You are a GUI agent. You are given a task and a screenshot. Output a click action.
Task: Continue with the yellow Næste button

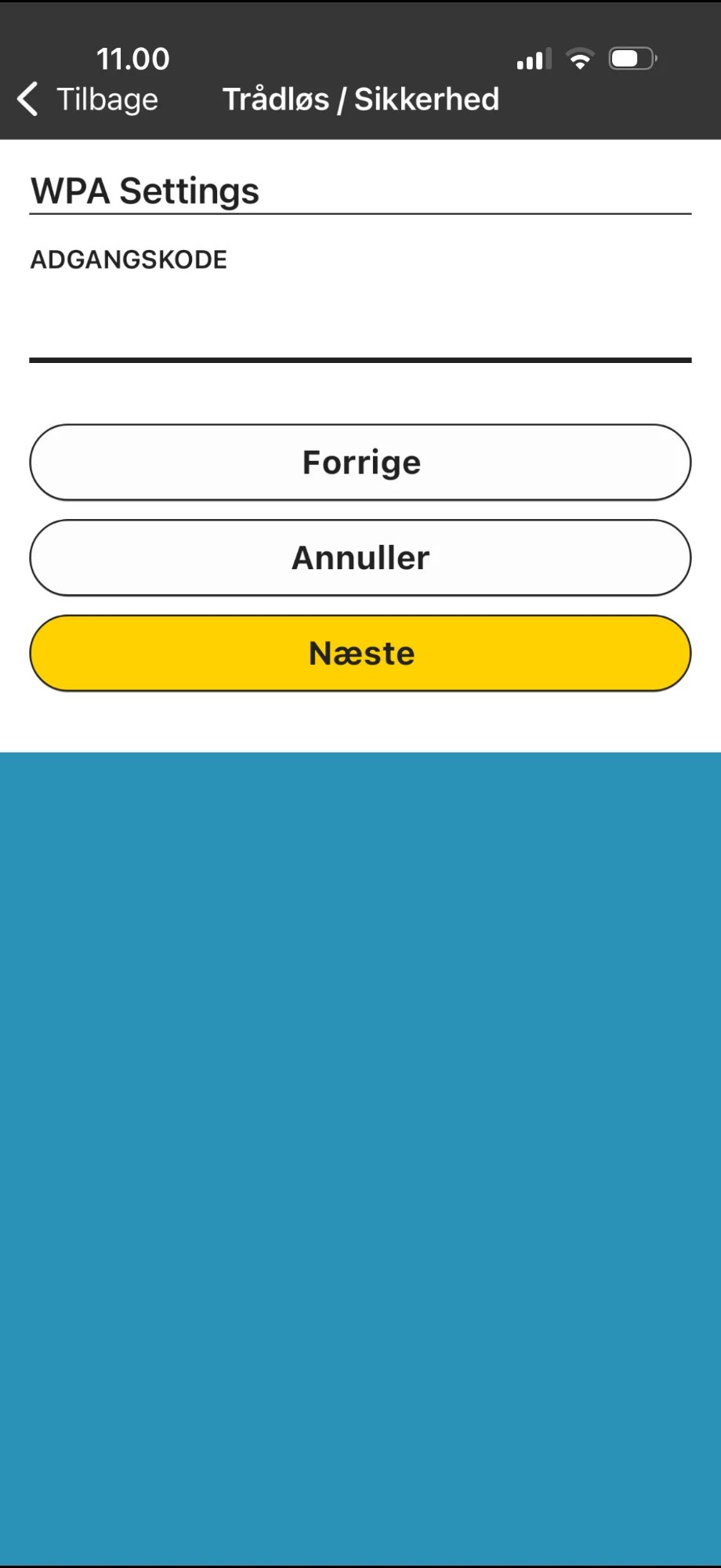[360, 653]
